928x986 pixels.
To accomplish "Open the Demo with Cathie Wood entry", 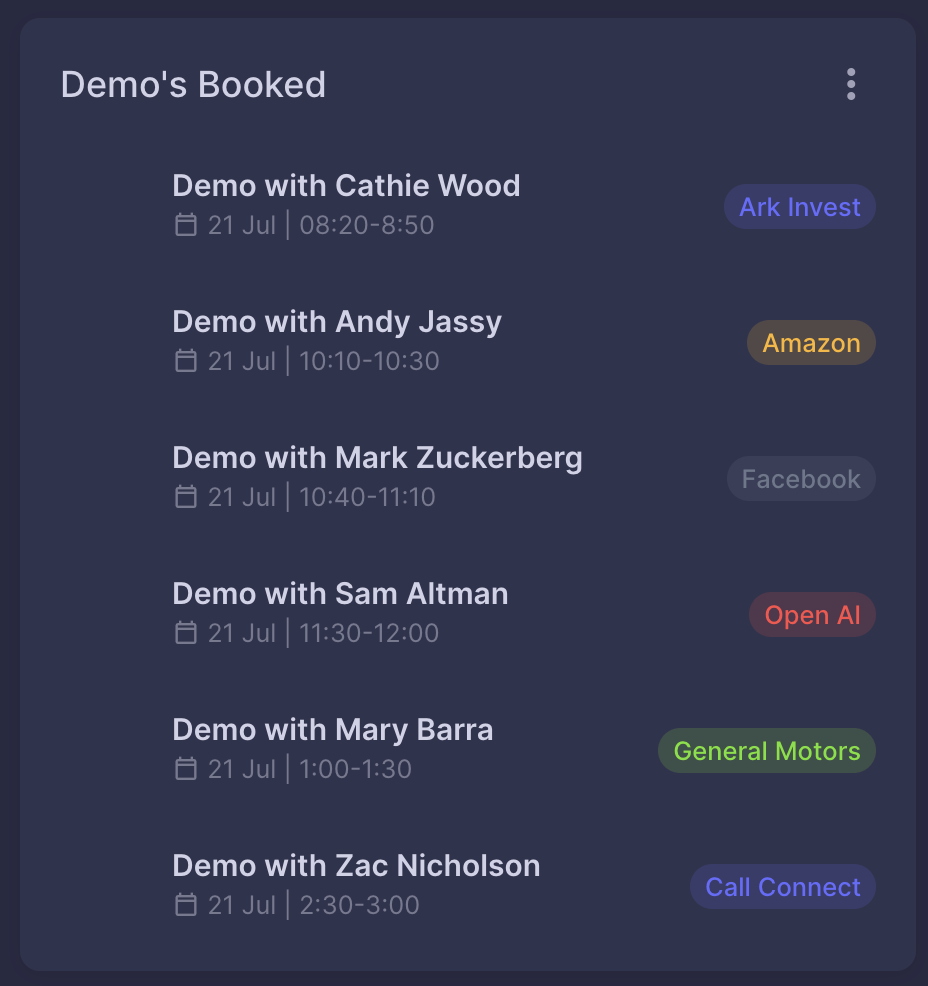I will [346, 186].
